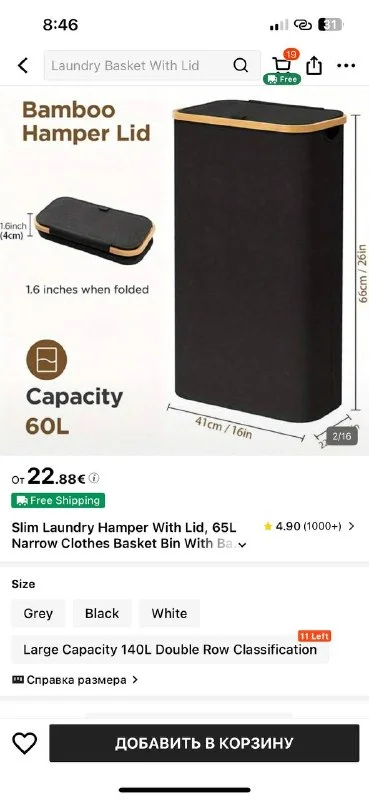Show price info via the info icon

pyautogui.click(x=94, y=479)
